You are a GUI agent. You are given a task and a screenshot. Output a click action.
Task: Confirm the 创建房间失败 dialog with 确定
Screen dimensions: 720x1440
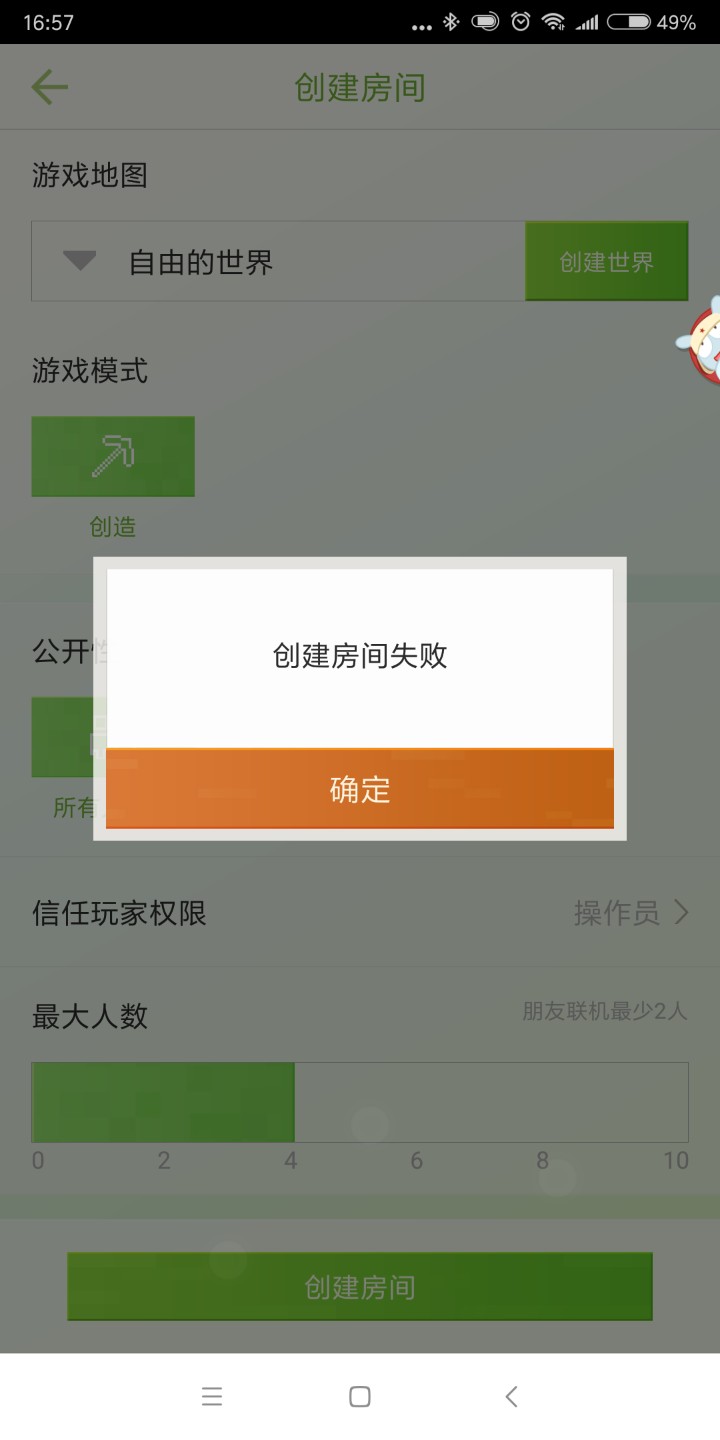pos(360,789)
